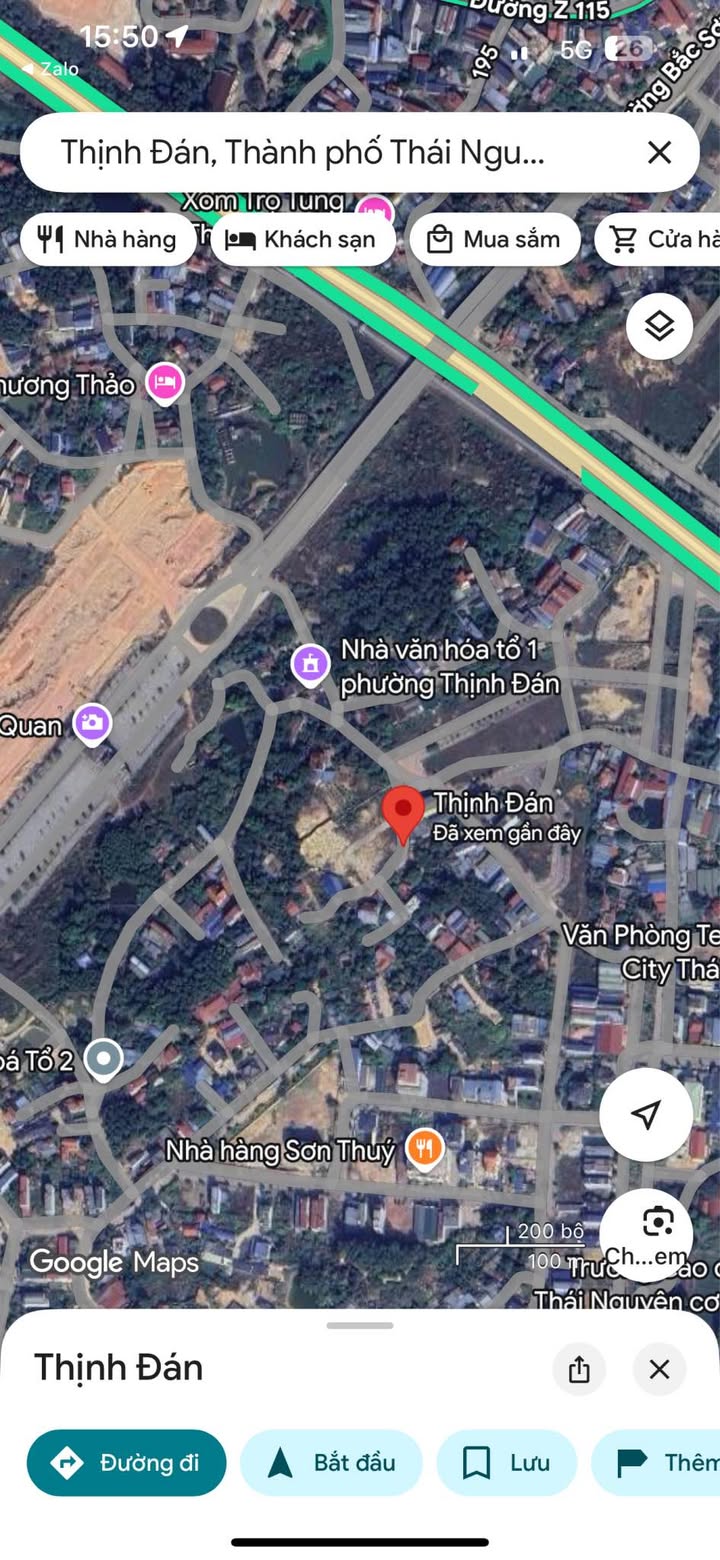Clear the Thịnh Đán search query
720x1560 pixels.
659,152
